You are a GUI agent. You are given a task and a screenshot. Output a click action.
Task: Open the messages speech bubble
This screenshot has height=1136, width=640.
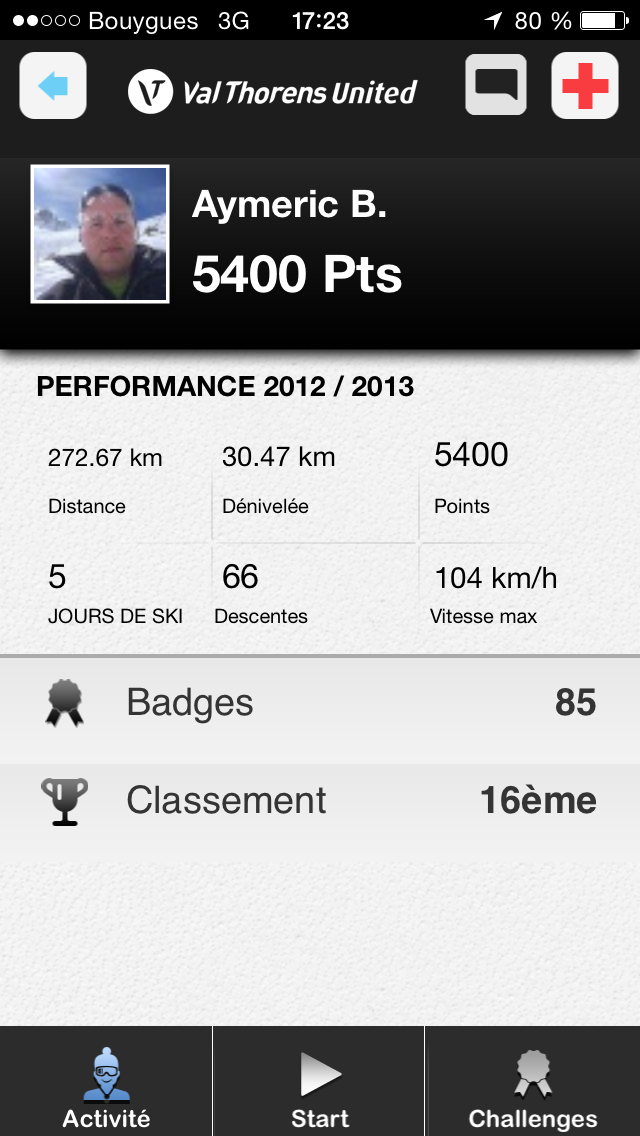(496, 86)
